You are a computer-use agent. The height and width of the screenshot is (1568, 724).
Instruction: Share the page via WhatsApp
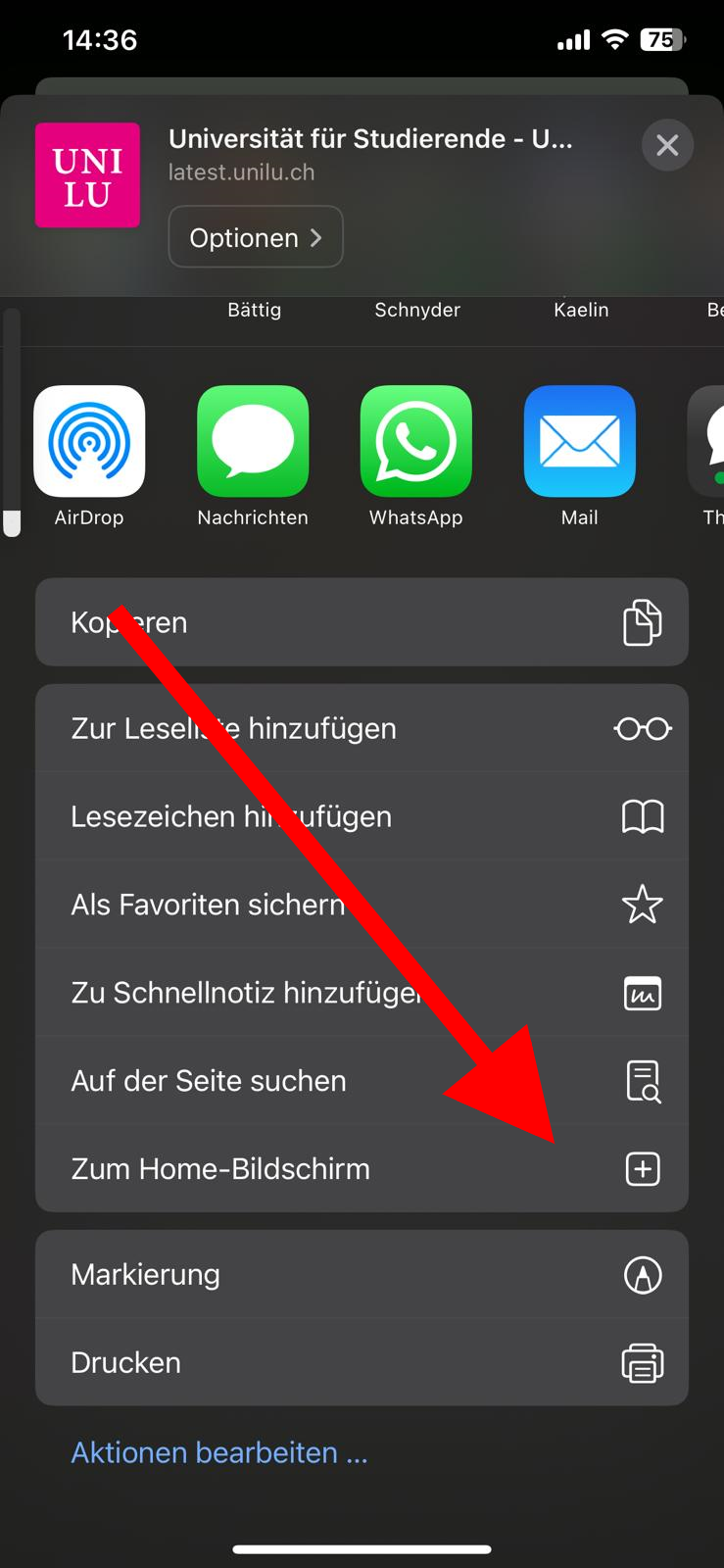415,442
